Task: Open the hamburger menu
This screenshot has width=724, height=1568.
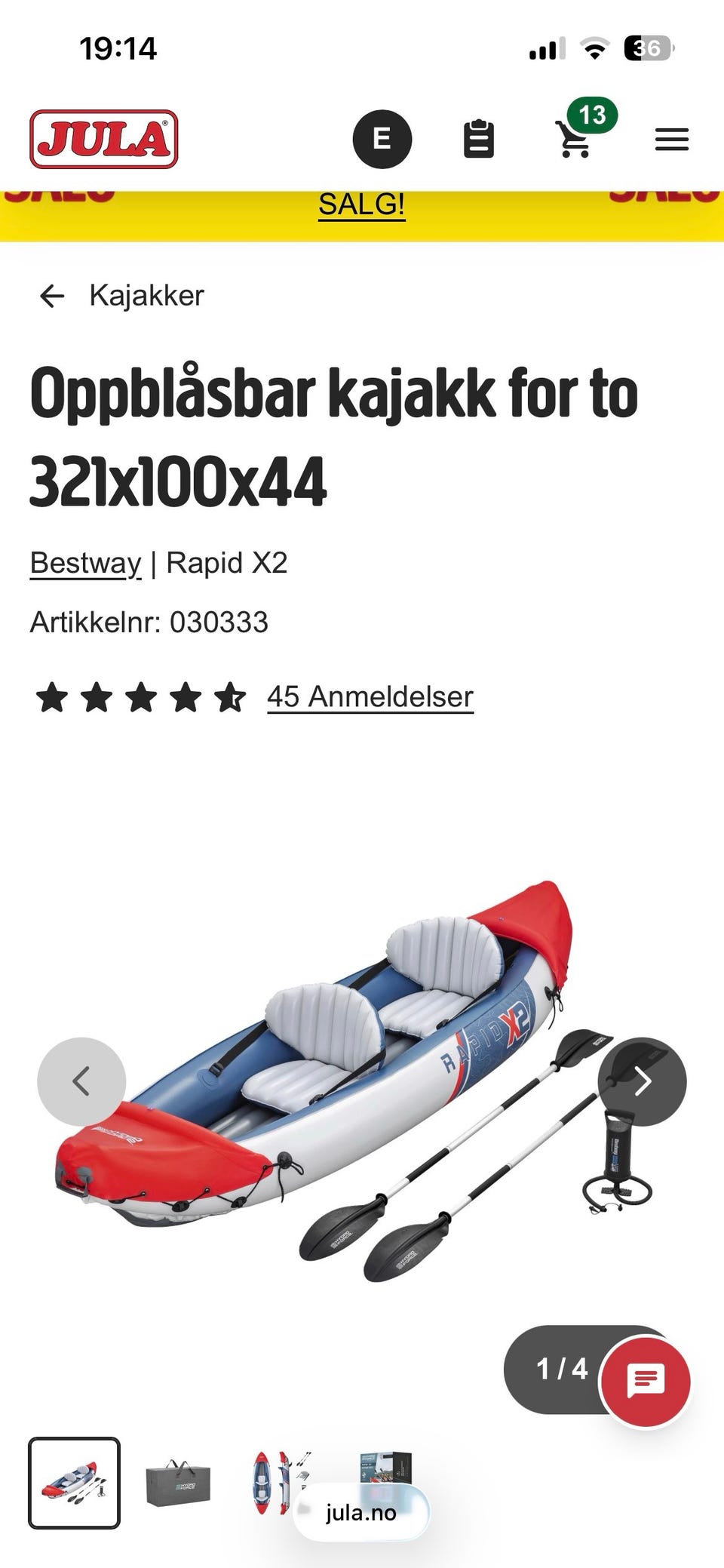Action: tap(671, 140)
